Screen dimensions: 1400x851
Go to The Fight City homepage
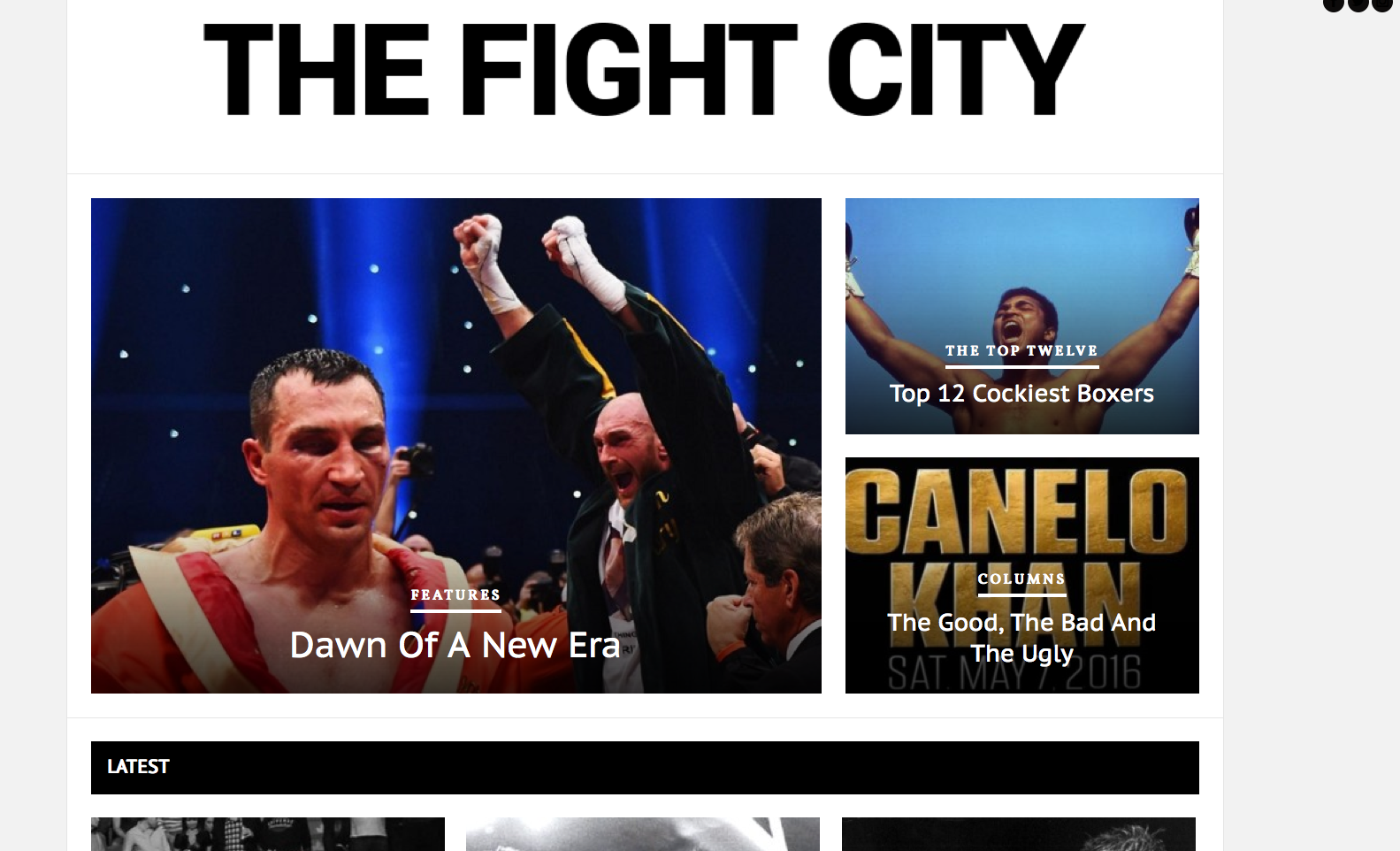[644, 71]
